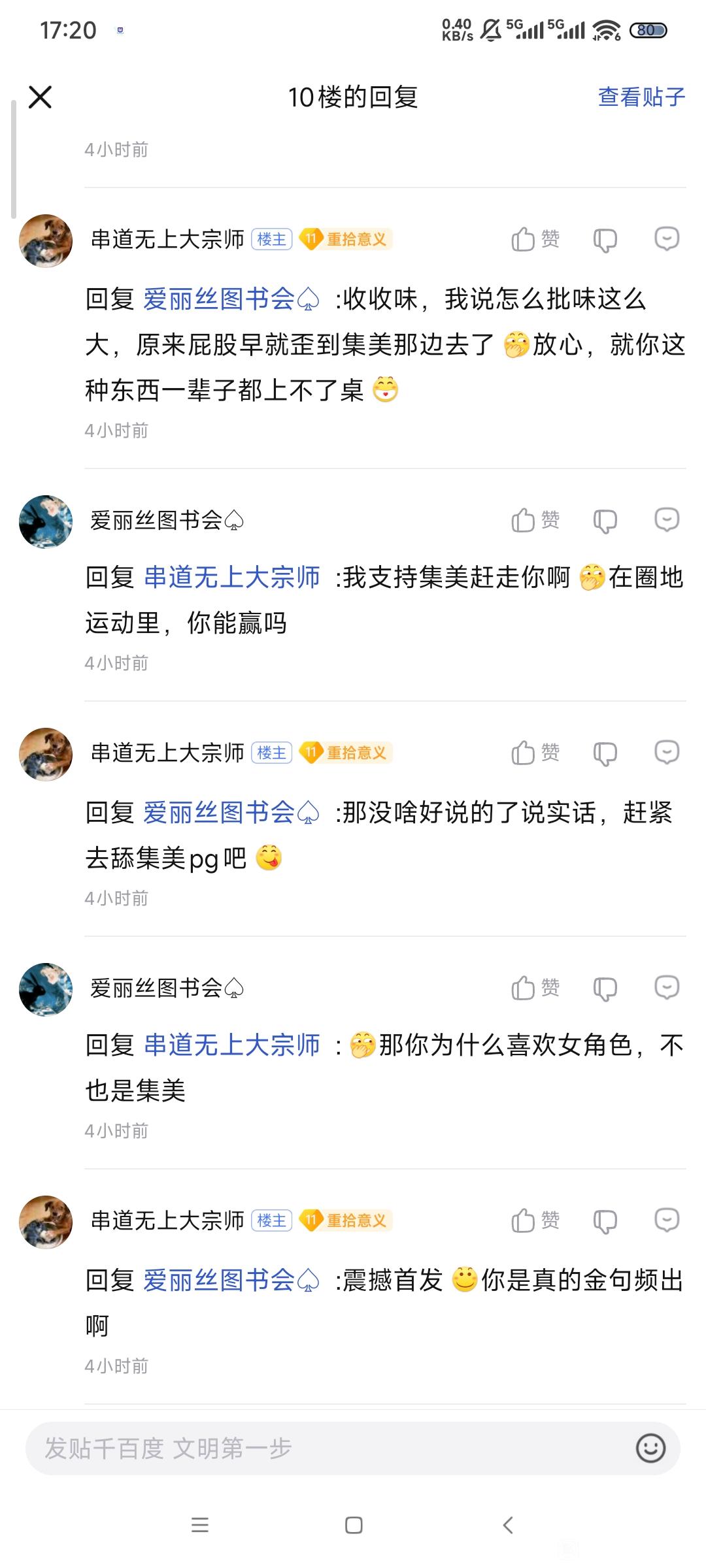
Task: Reply to the comment asking 那你为什么喜欢女角色
Action: coord(667,988)
